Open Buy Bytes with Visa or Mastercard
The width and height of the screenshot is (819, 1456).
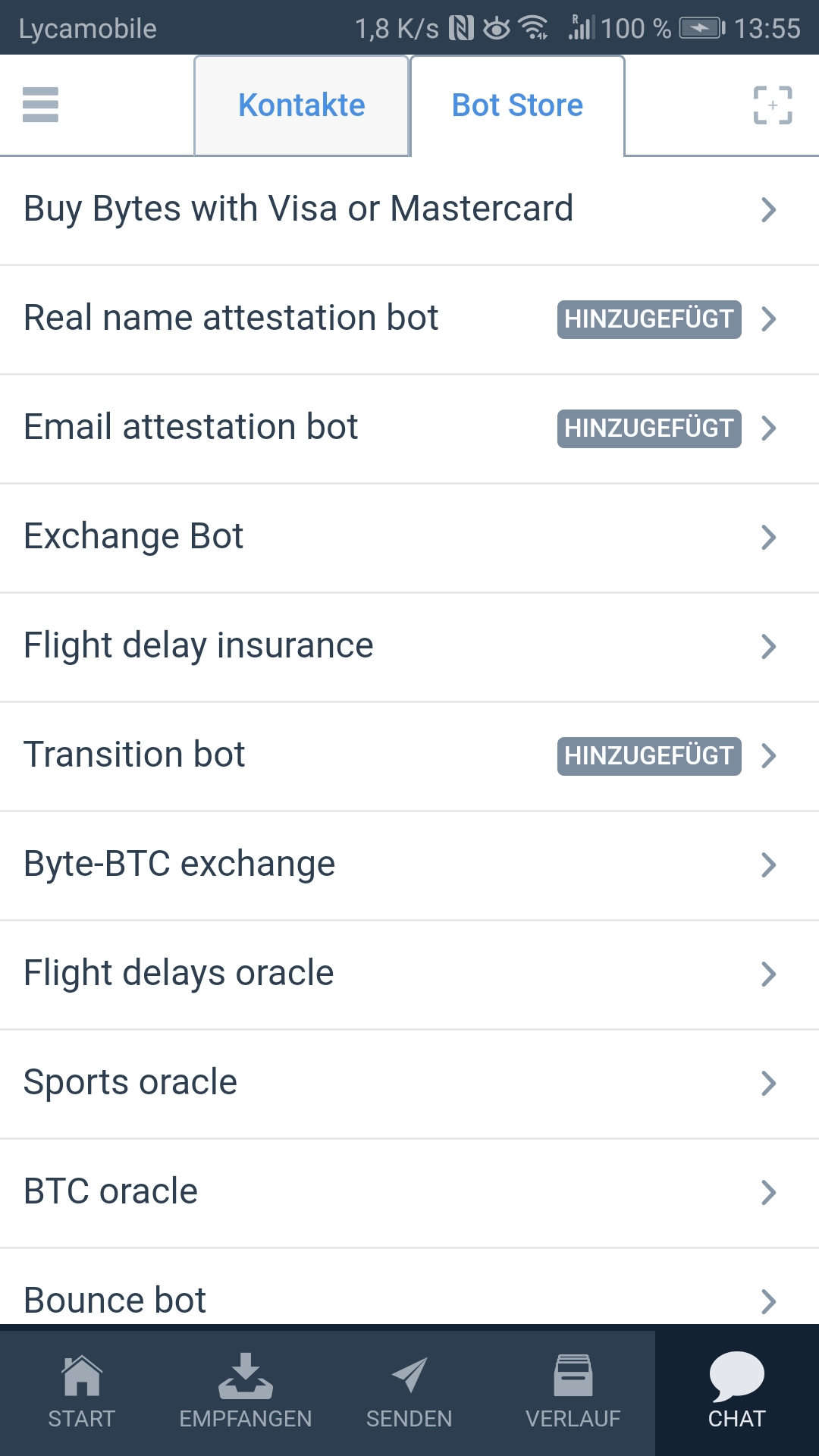[x=409, y=209]
